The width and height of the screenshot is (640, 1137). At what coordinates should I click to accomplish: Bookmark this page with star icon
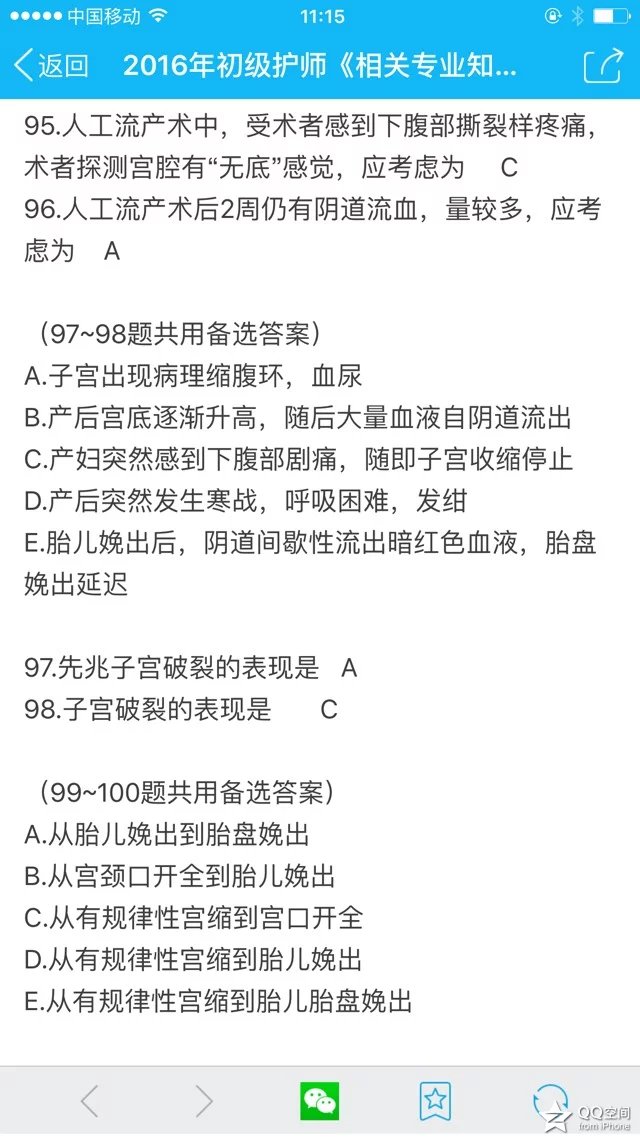[x=435, y=1101]
